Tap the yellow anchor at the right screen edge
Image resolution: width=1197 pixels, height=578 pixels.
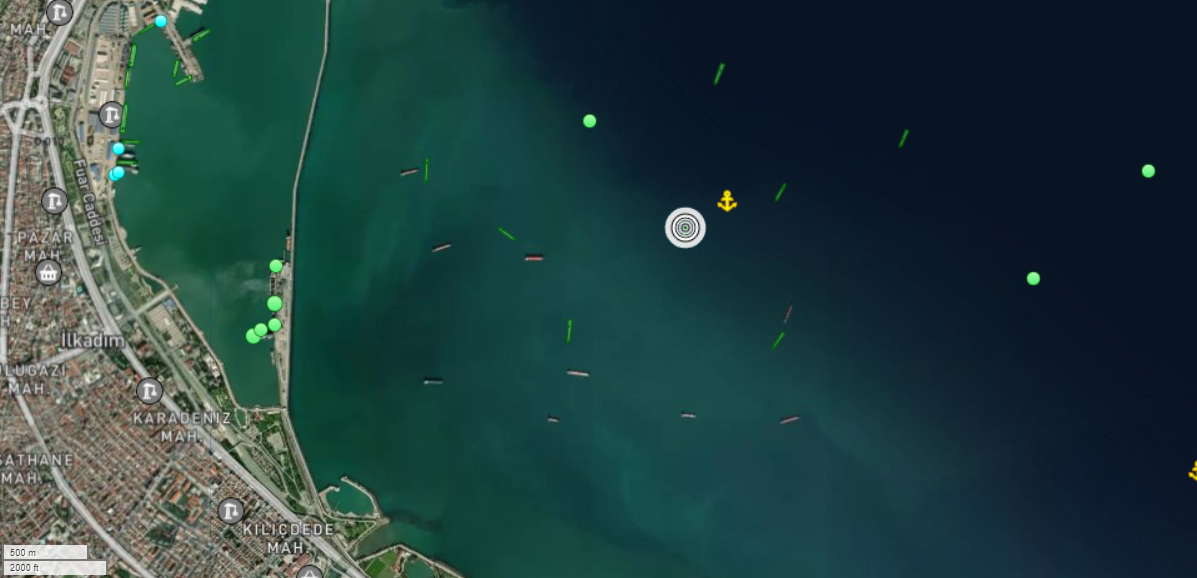point(1193,470)
